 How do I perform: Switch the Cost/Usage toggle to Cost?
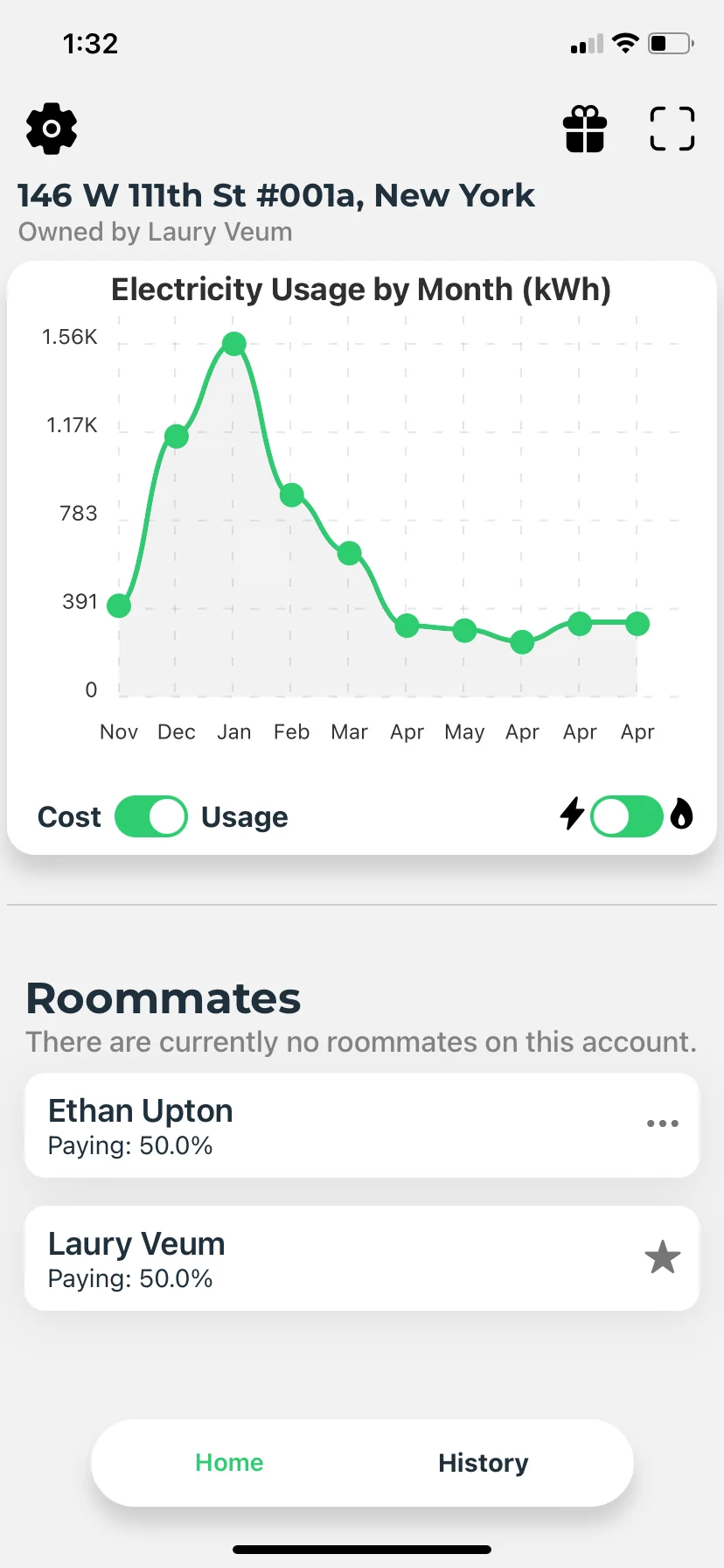150,815
